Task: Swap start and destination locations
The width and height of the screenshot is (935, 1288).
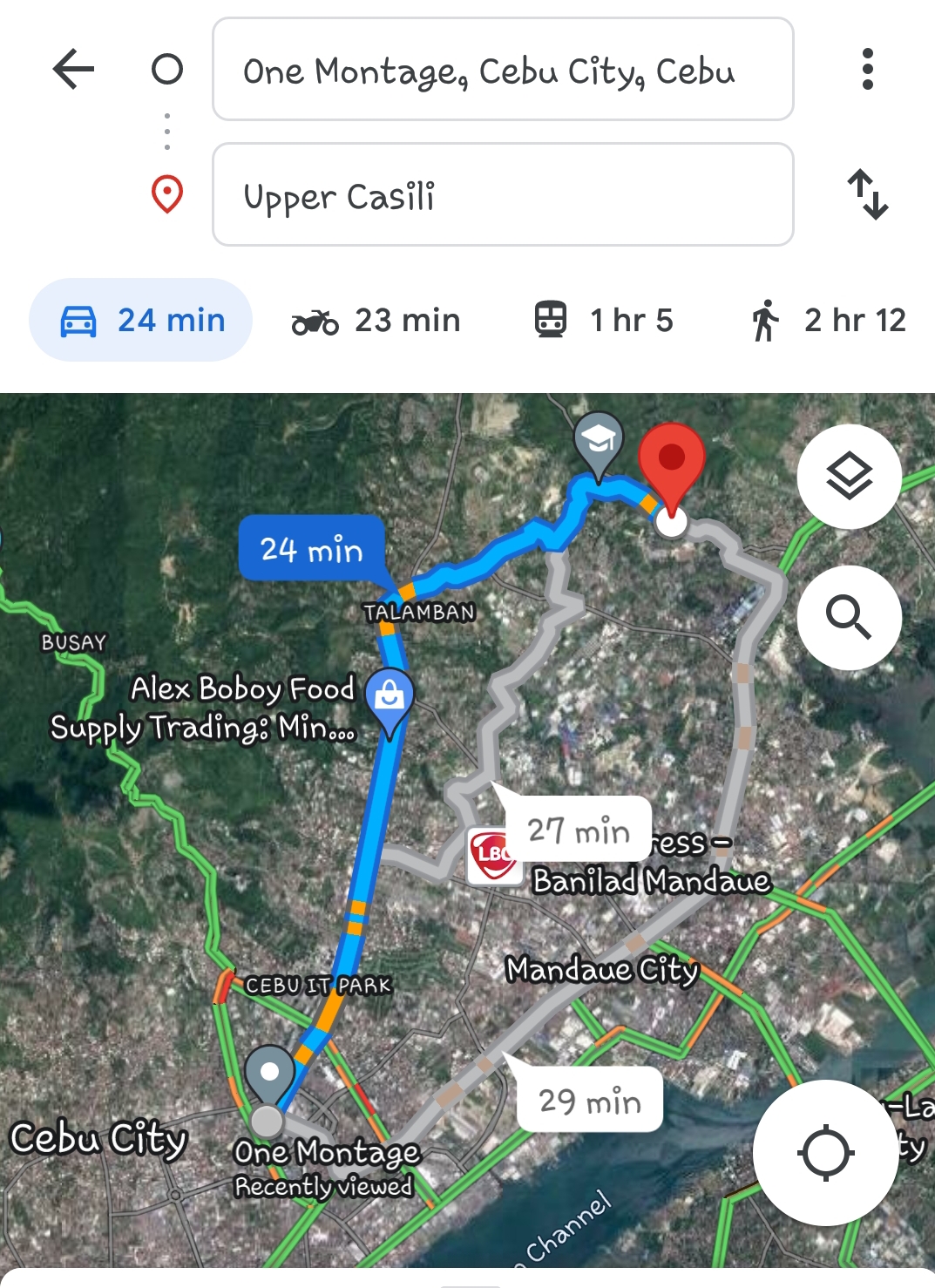Action: coord(868,194)
